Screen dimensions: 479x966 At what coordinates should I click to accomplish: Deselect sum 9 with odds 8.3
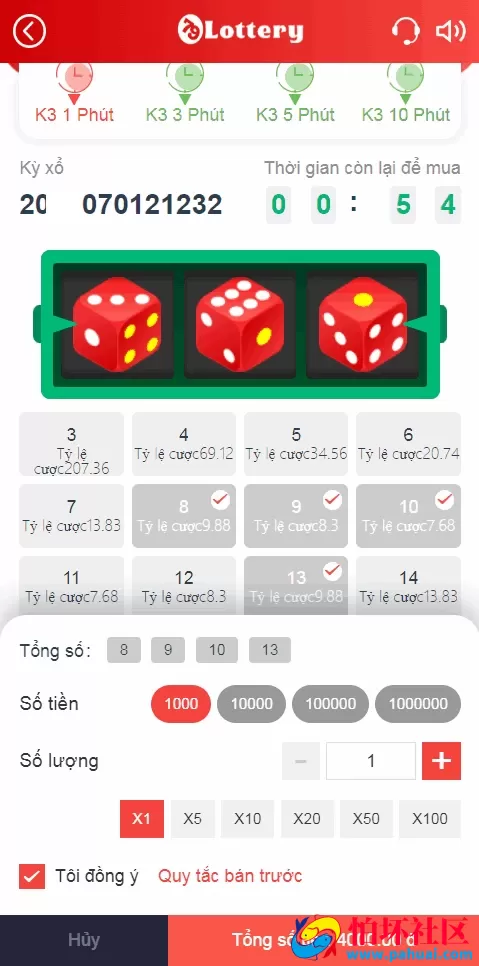(x=296, y=516)
